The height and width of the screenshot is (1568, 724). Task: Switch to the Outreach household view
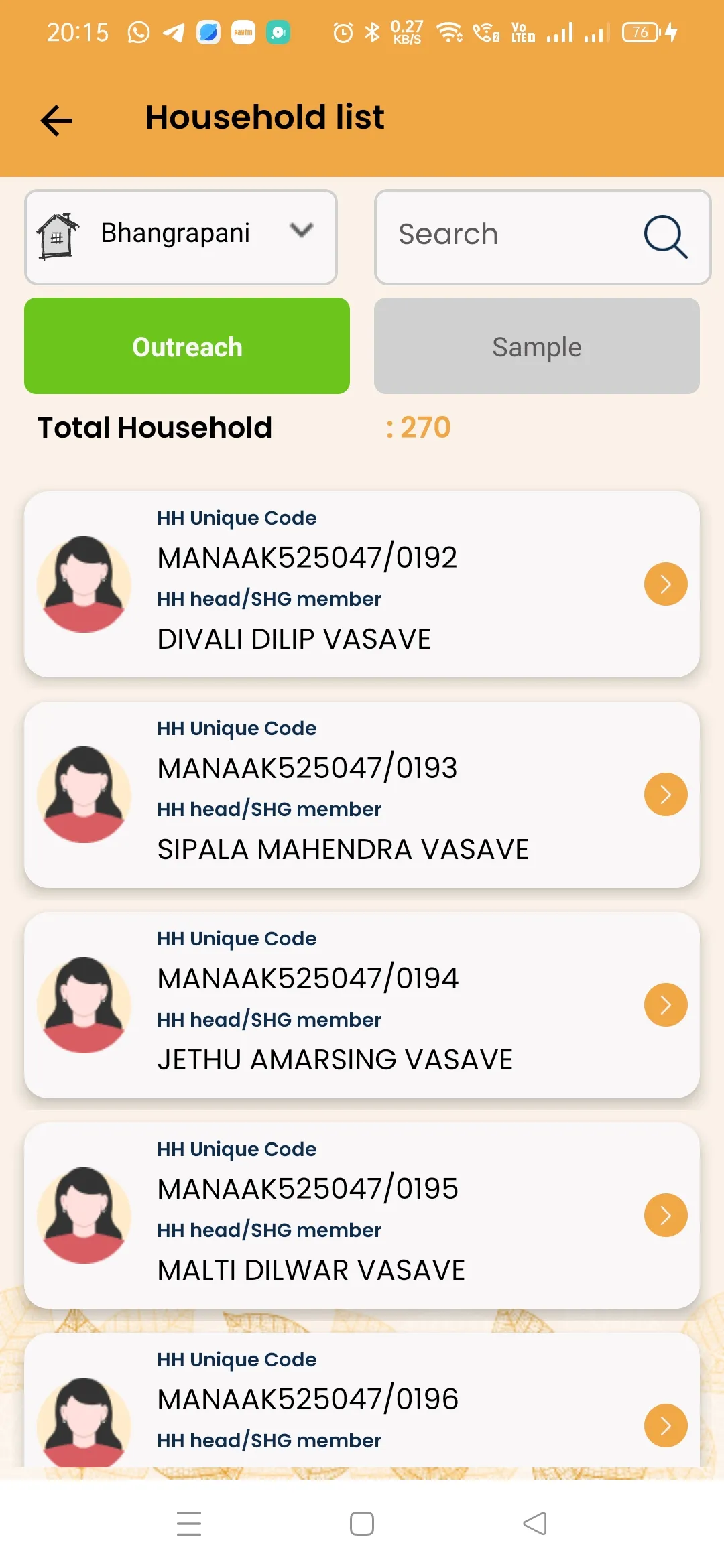pyautogui.click(x=186, y=346)
